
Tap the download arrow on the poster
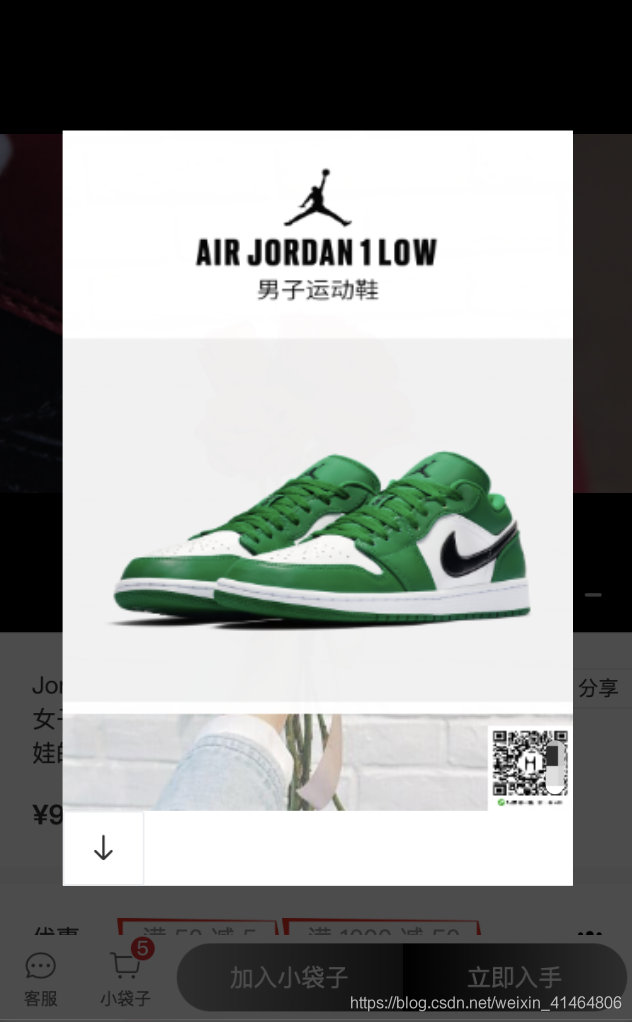pyautogui.click(x=103, y=848)
